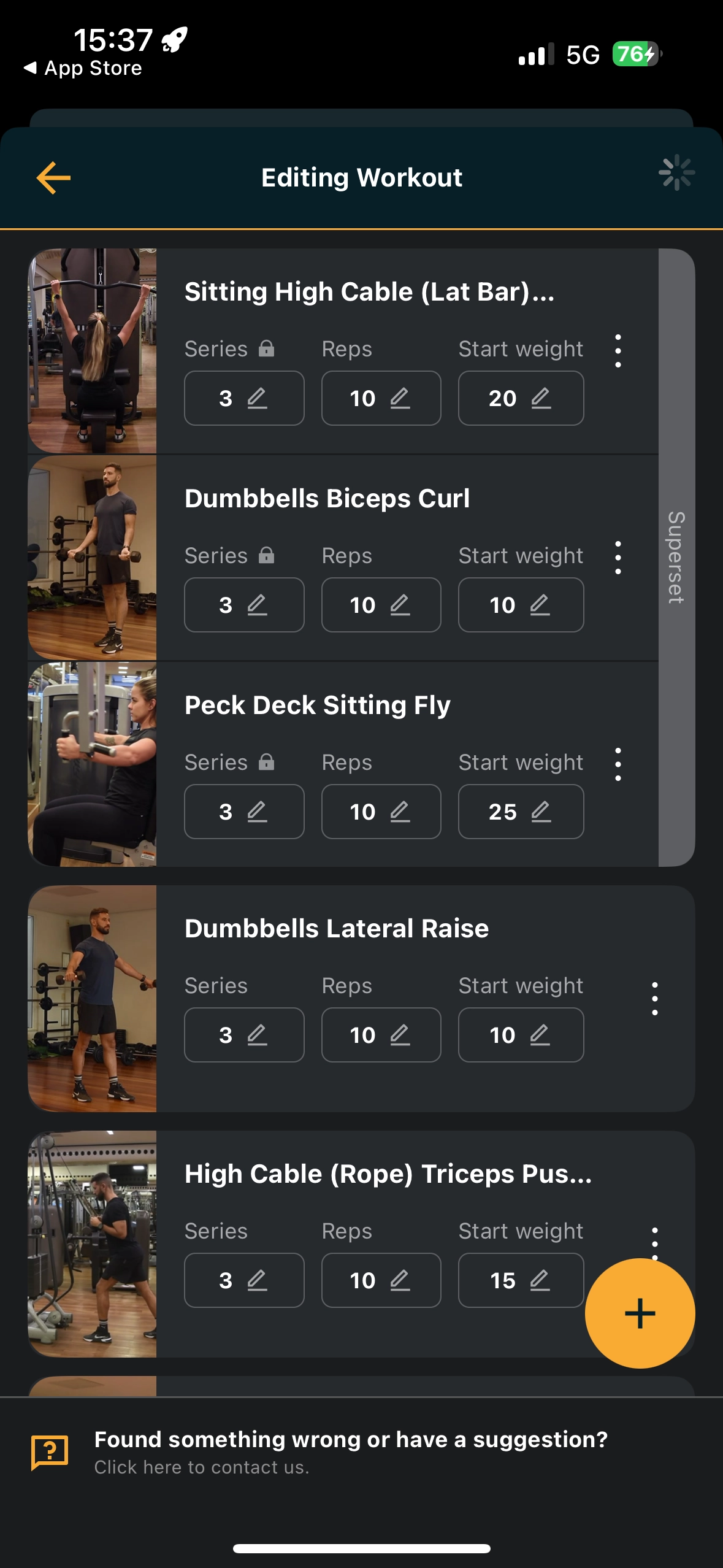
Task: Tap the back arrow to leave Editing Workout
Action: 52,178
